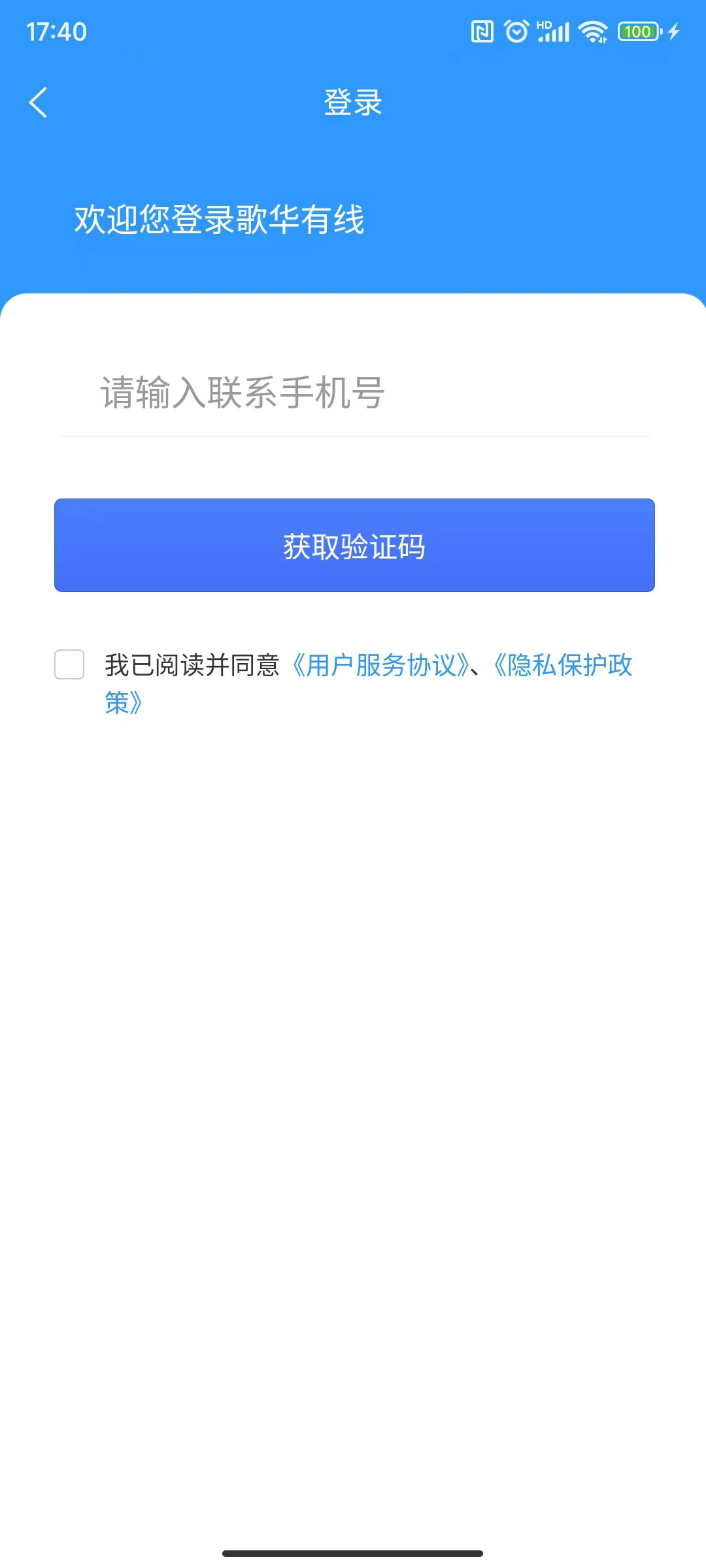Check the 我已阅读并同意 agreement checkbox
The height and width of the screenshot is (1568, 706).
pos(69,664)
